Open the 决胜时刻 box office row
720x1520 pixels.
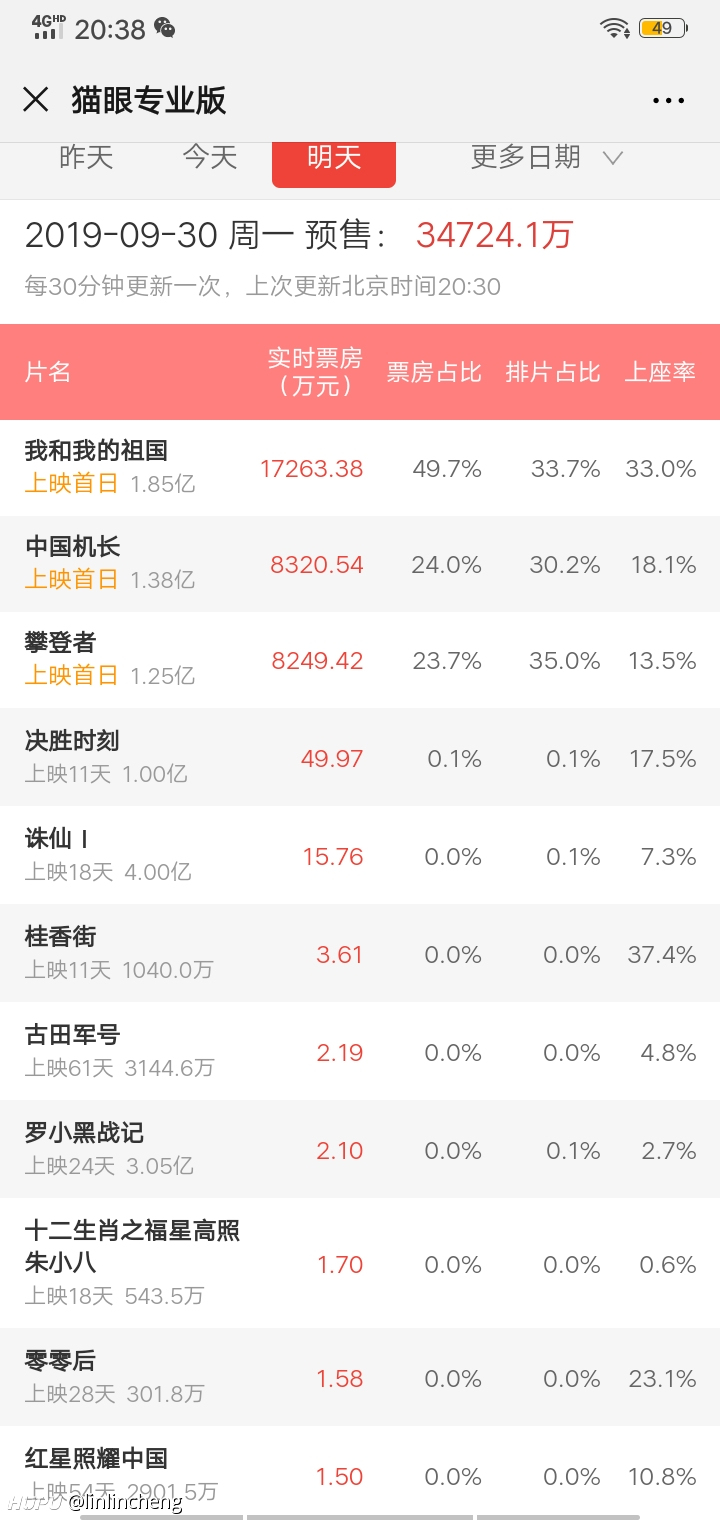pyautogui.click(x=360, y=758)
